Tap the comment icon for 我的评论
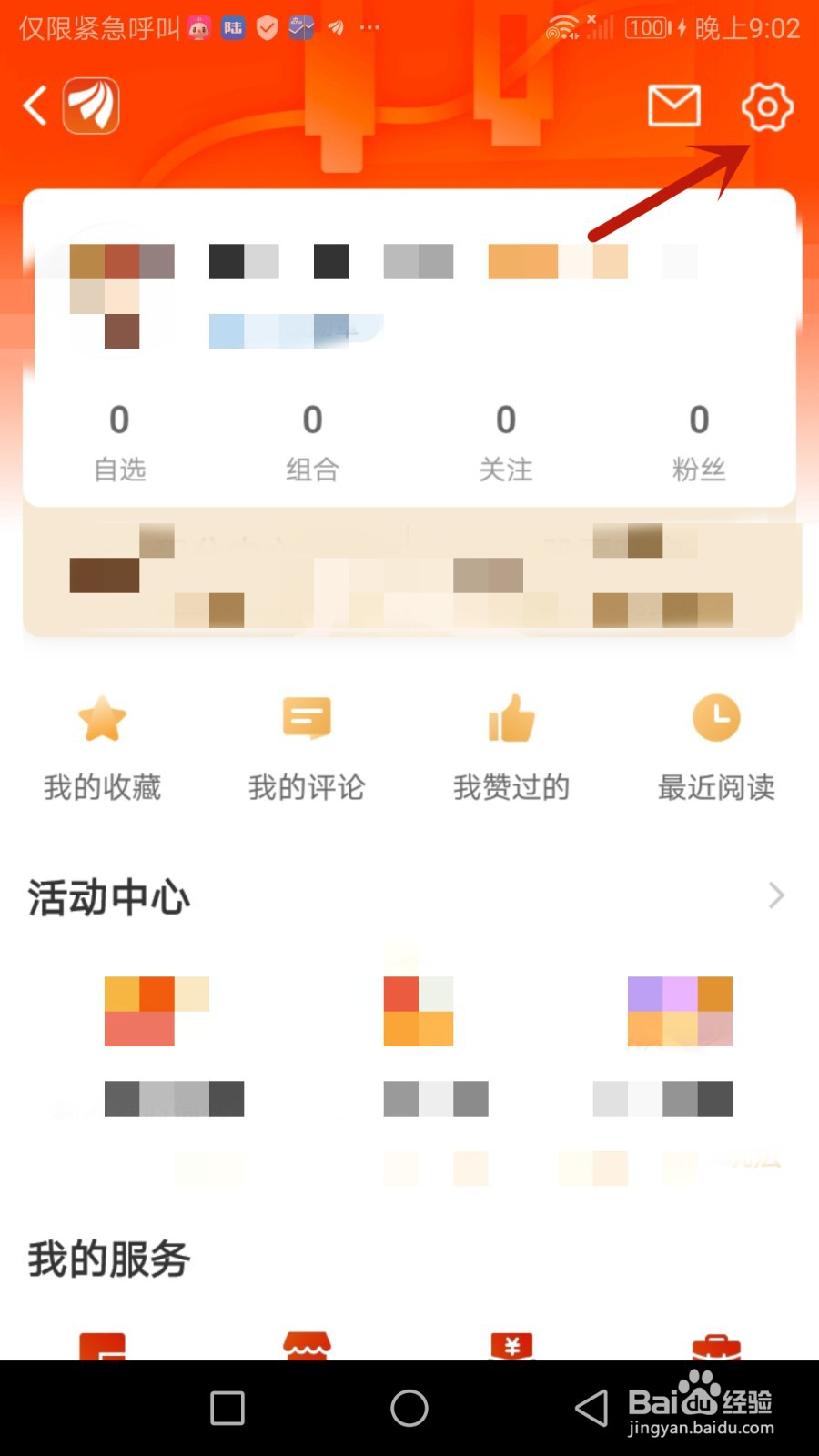819x1456 pixels. 307,719
